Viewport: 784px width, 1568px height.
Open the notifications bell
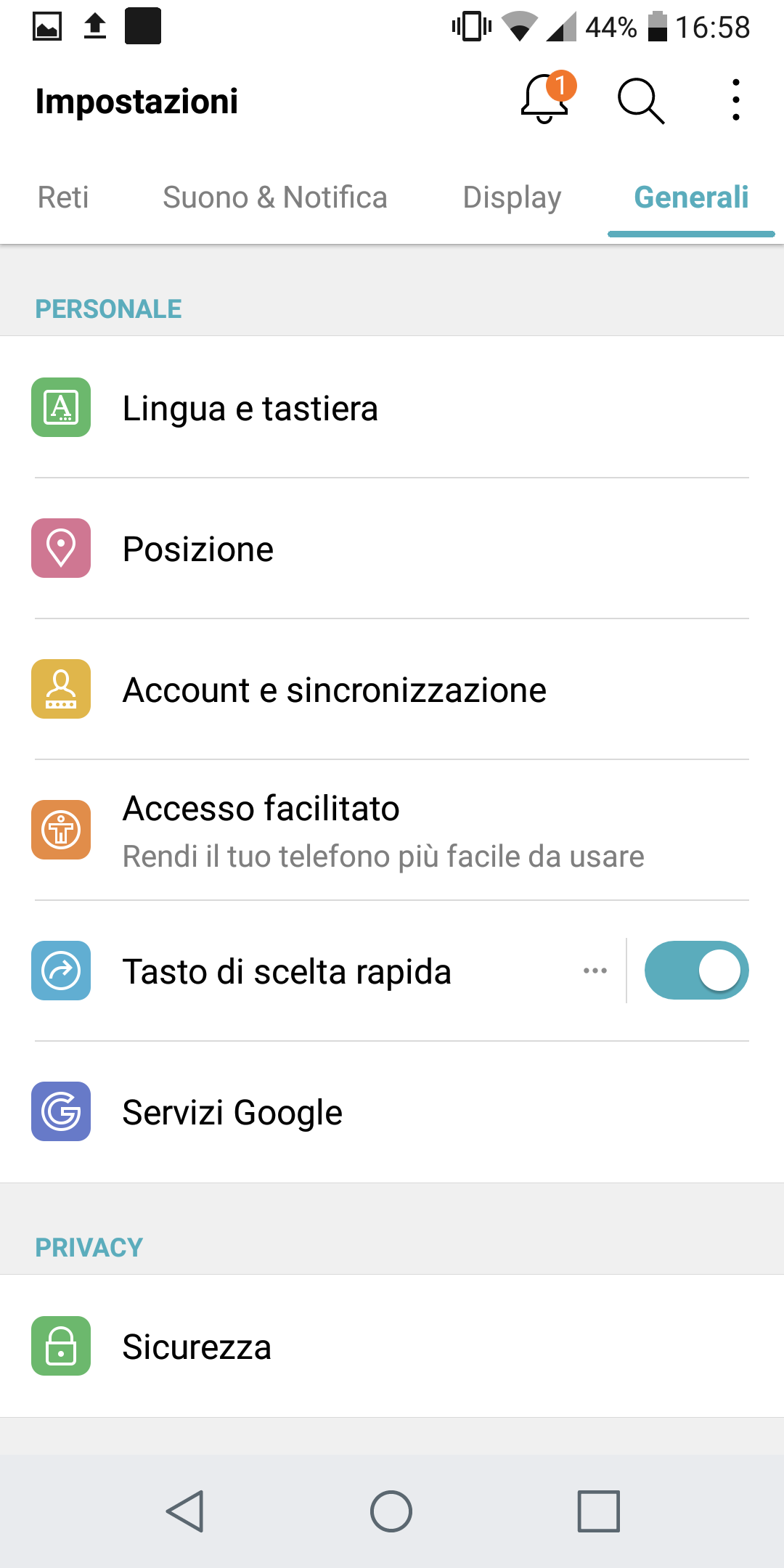coord(546,99)
